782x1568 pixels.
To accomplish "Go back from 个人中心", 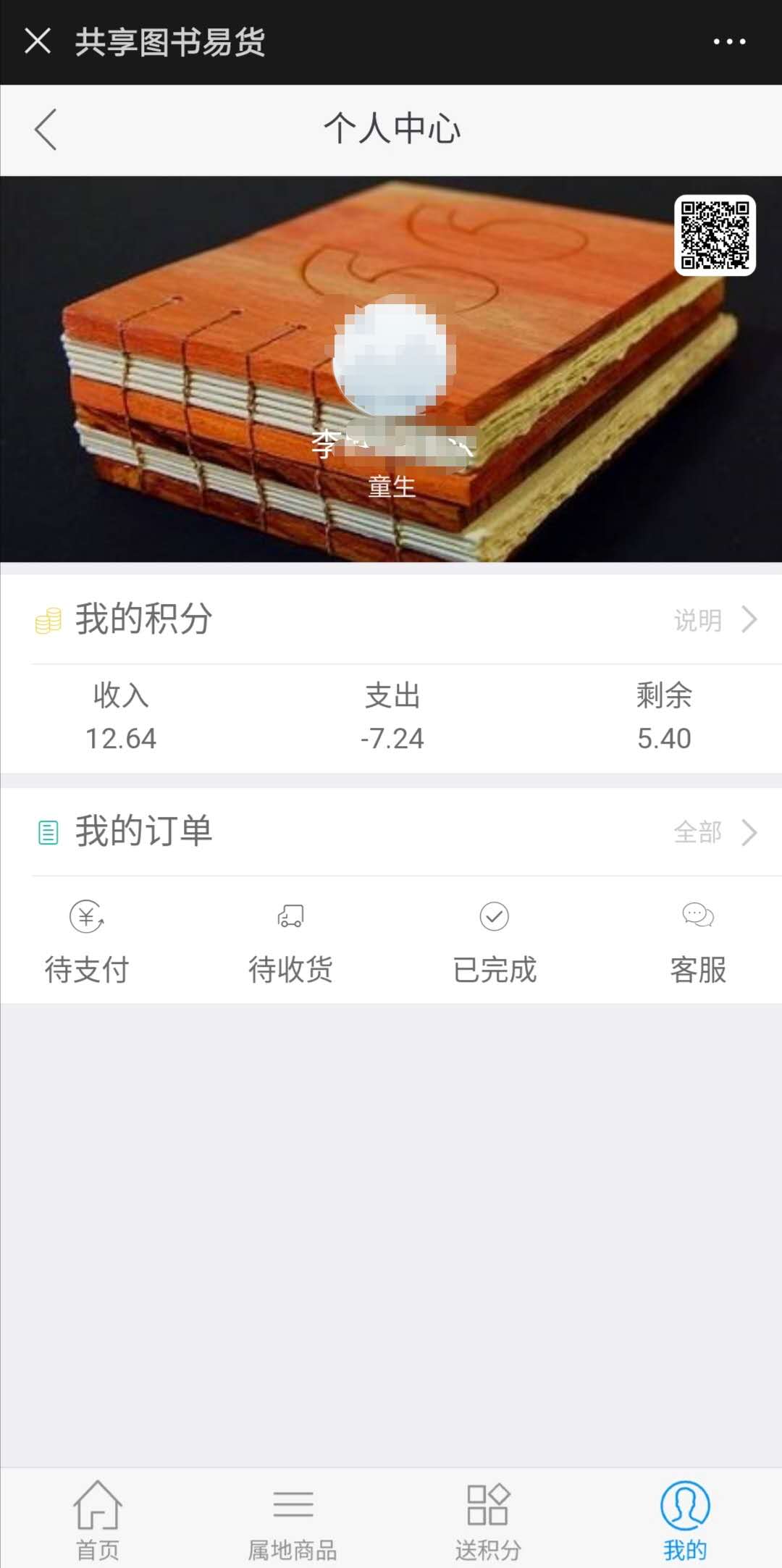I will pos(46,130).
